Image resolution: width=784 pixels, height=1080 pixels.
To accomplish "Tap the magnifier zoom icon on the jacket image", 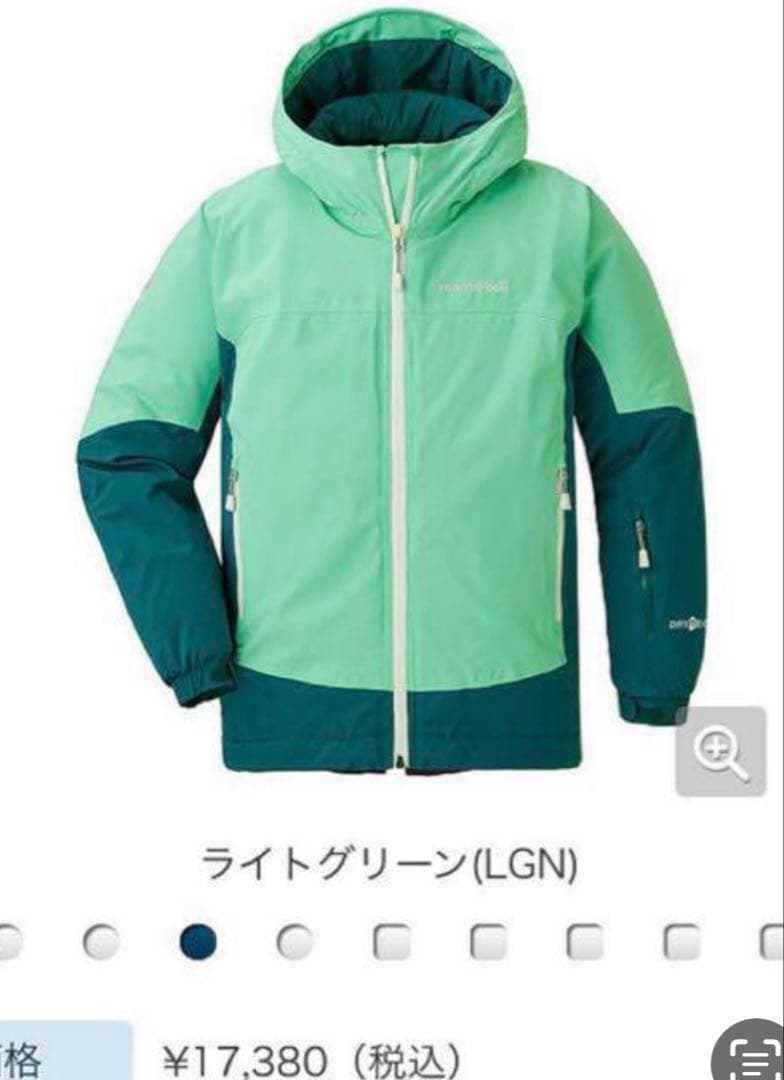I will tap(720, 752).
